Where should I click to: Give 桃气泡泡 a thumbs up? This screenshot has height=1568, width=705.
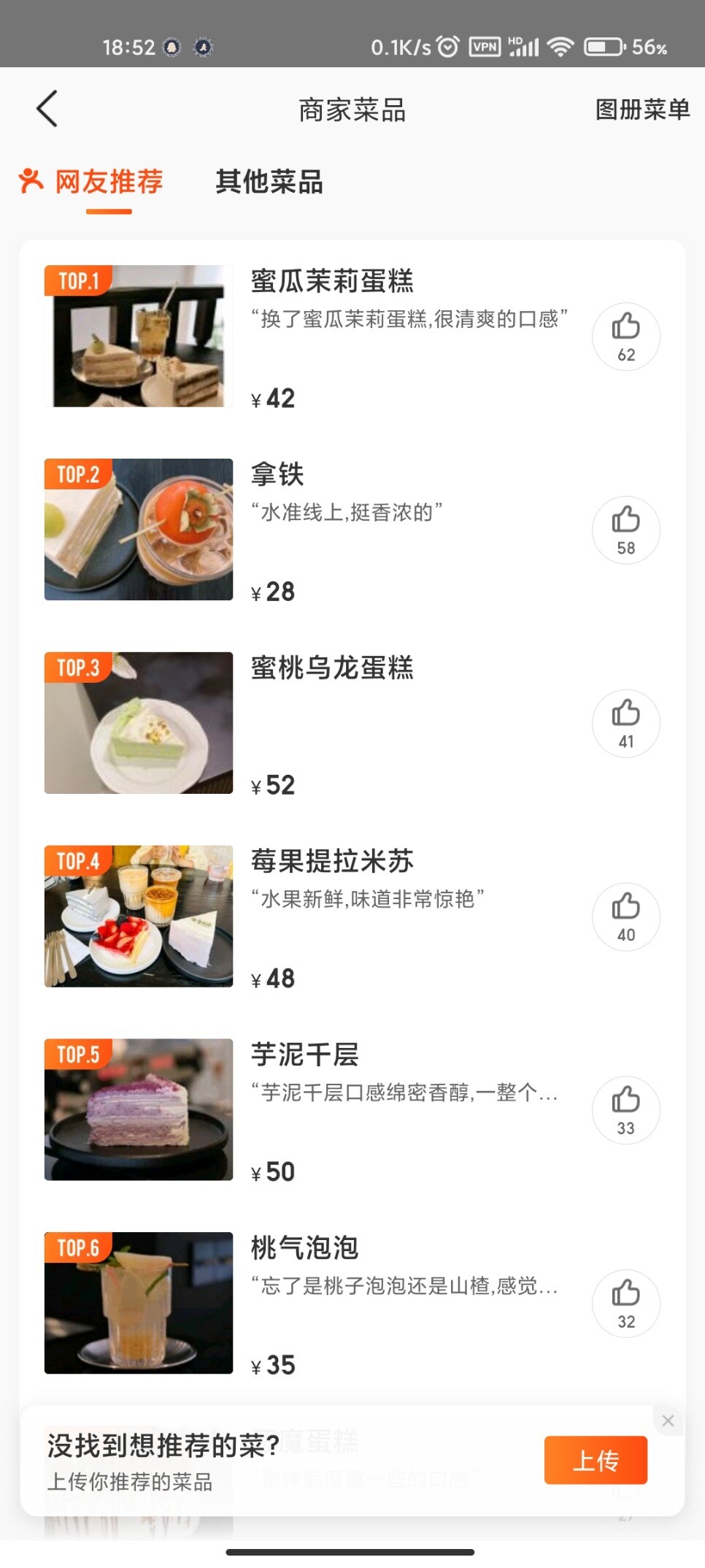625,1304
